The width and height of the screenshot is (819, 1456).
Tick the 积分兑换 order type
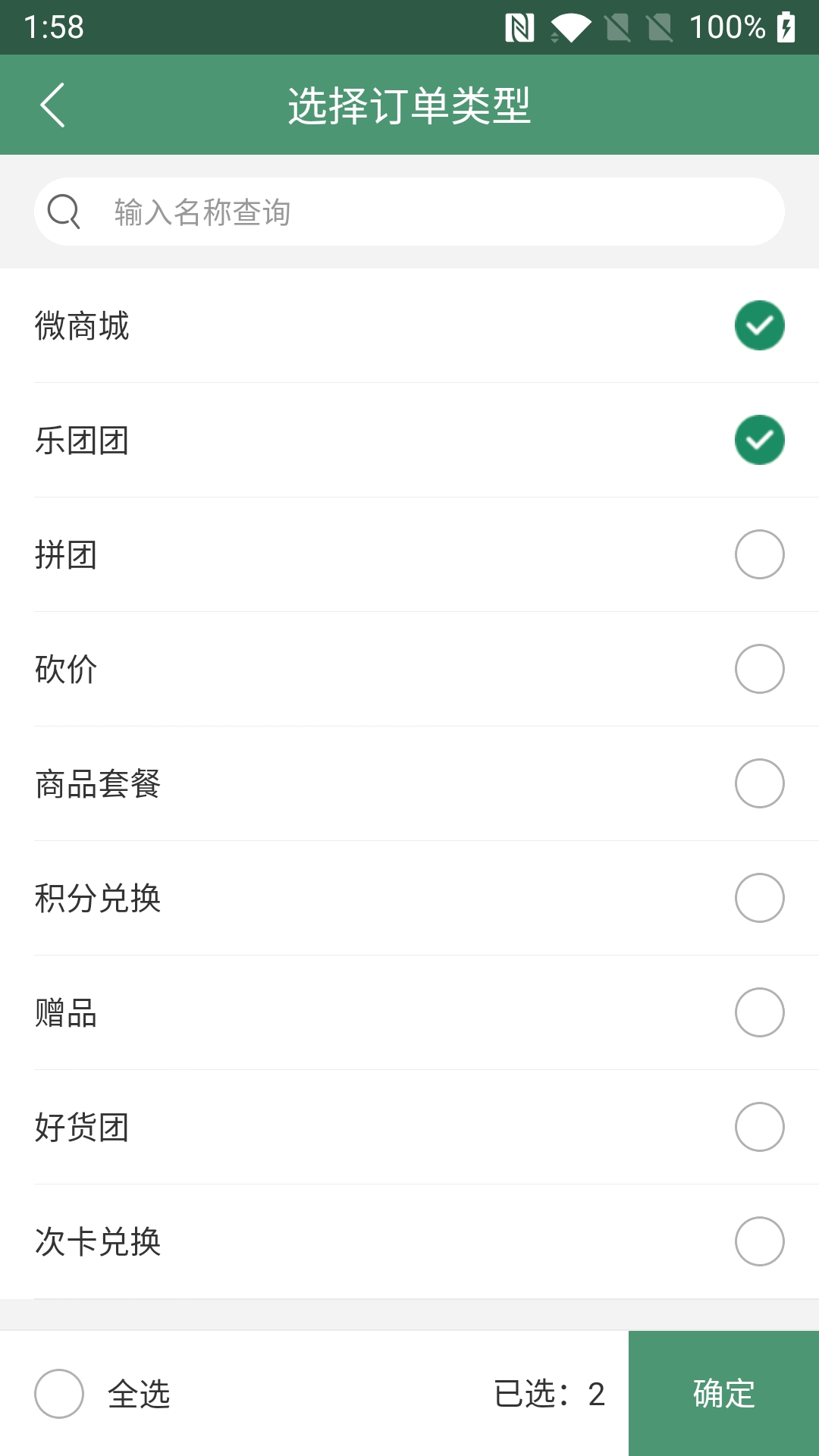point(759,898)
